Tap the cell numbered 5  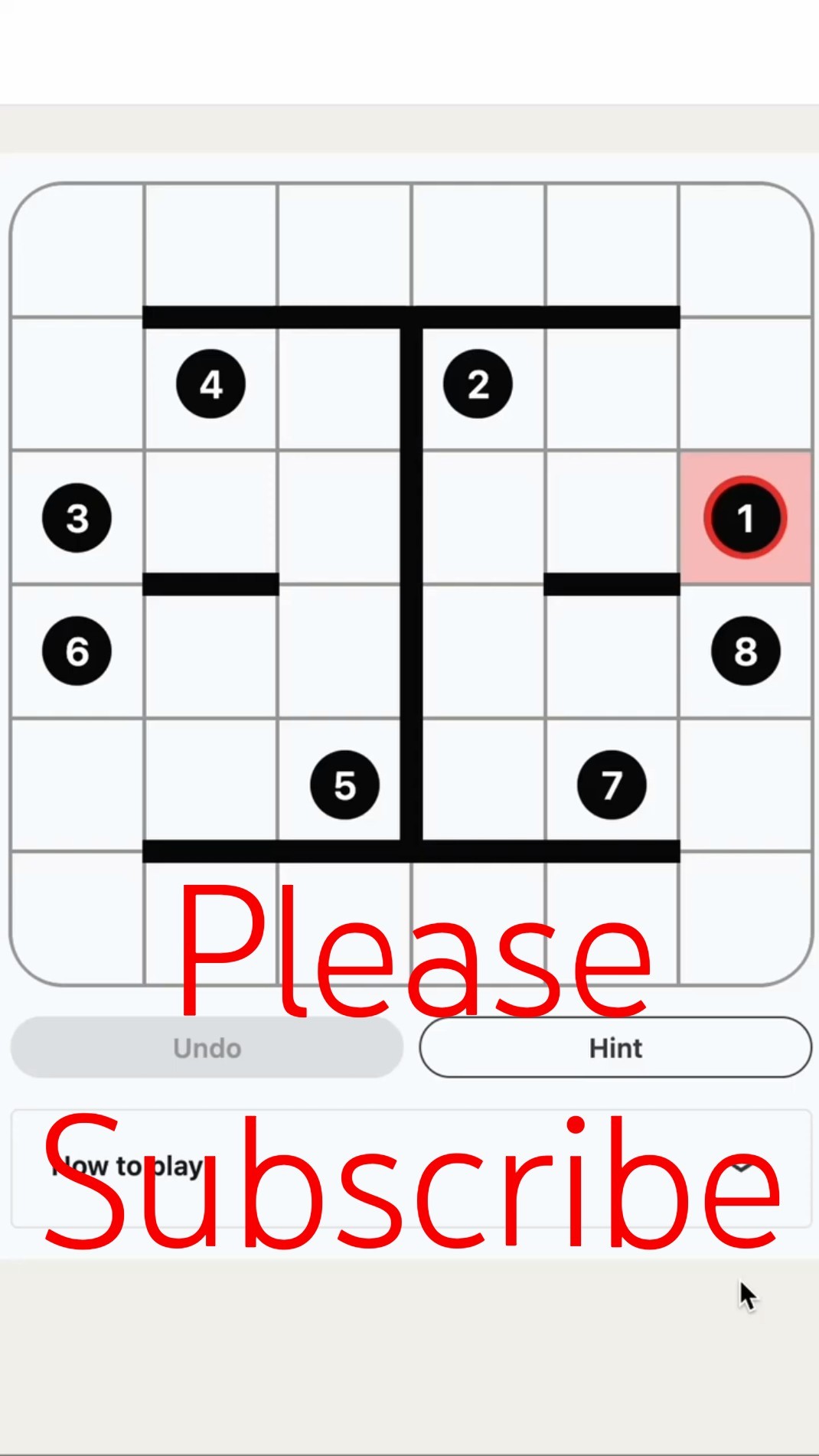(344, 785)
